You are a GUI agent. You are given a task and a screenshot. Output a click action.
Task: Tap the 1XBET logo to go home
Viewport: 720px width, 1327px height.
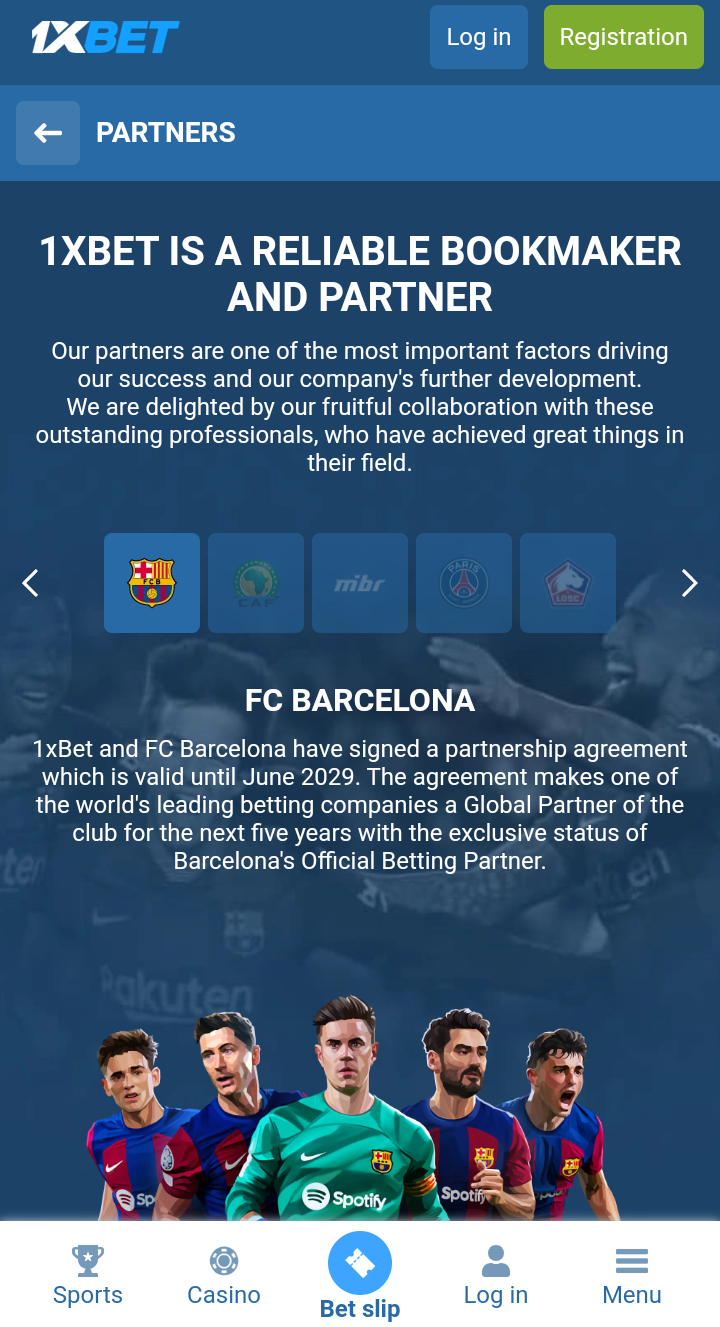(x=105, y=37)
